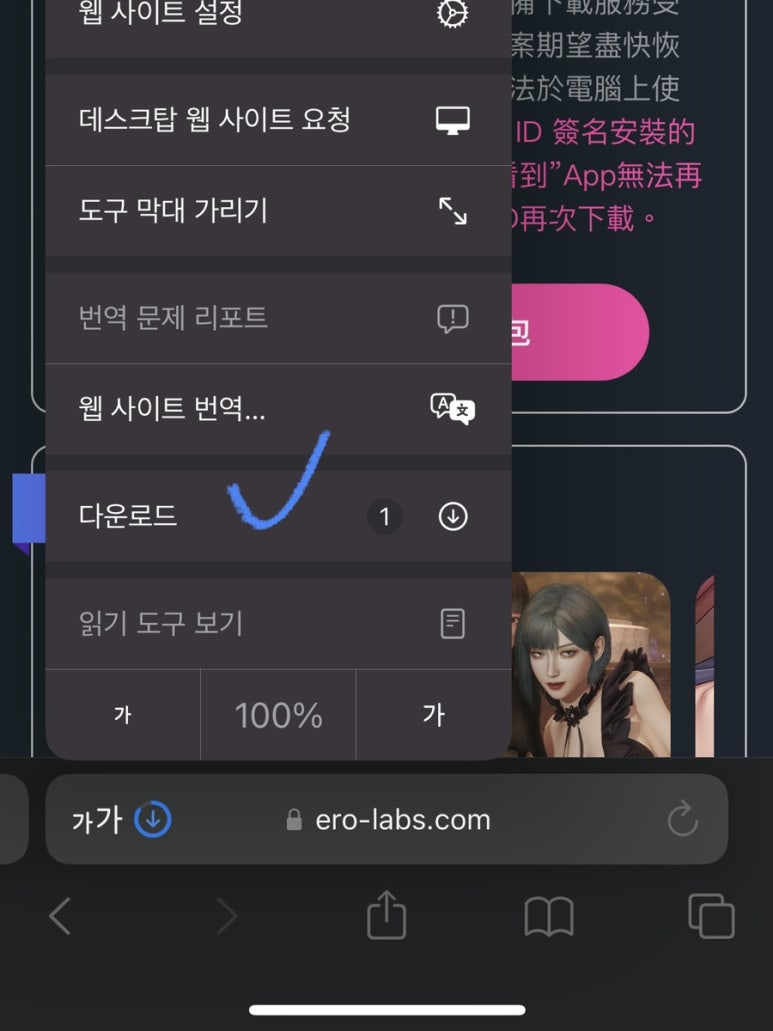The height and width of the screenshot is (1031, 773).
Task: Choose 도구 막대 가리기 option
Action: coord(278,210)
